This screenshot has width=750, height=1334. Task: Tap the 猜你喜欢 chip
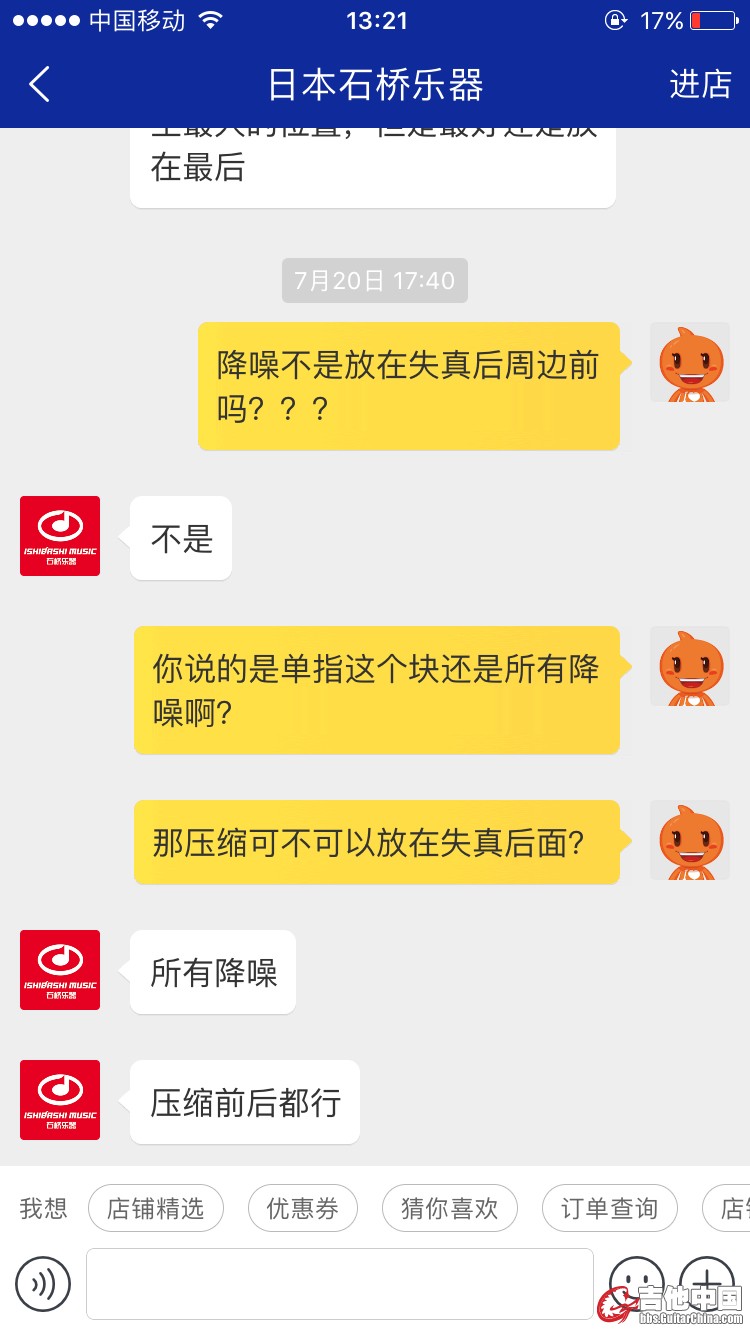point(449,1208)
